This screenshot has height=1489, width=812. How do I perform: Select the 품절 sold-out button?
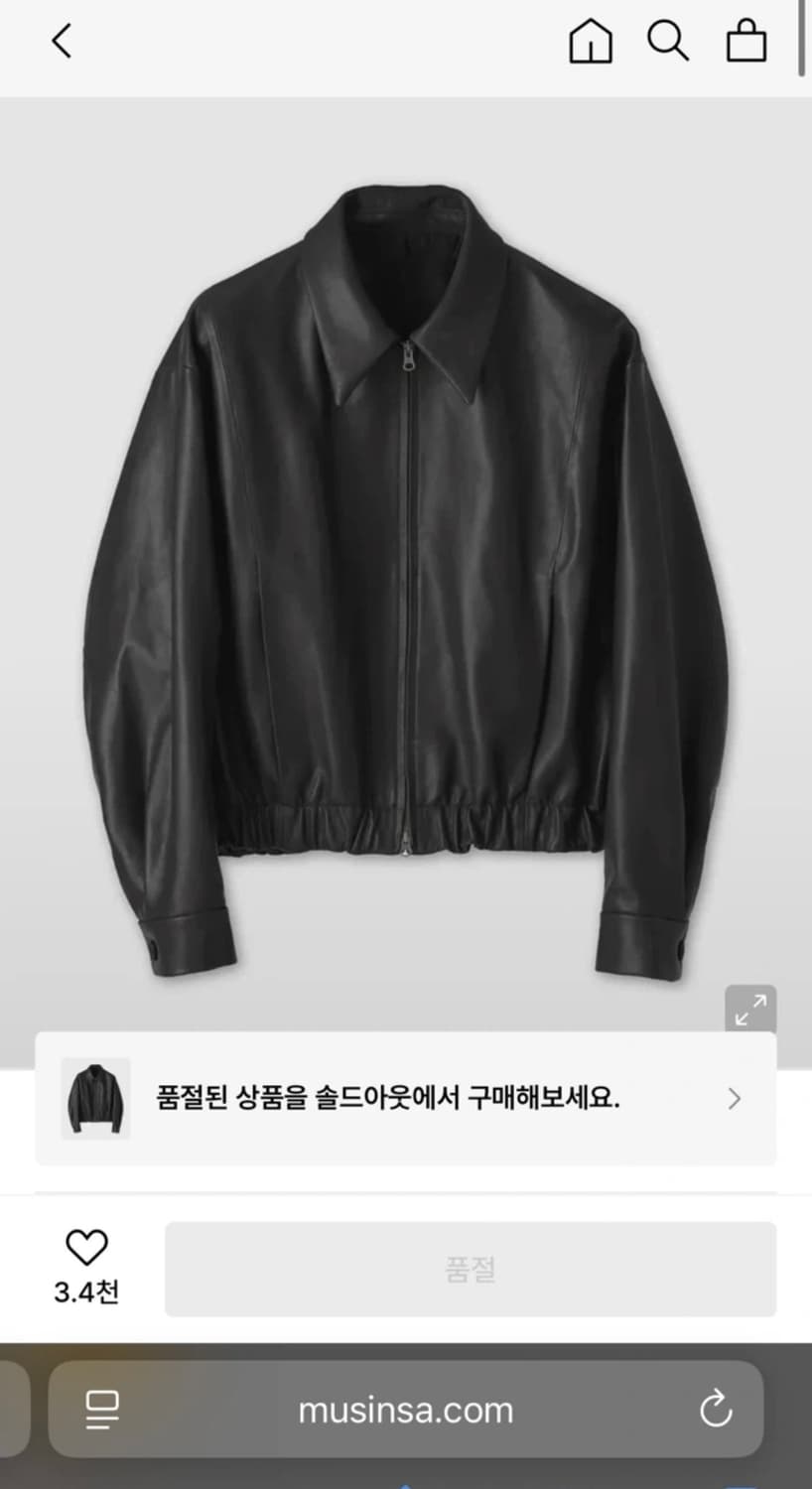pyautogui.click(x=473, y=1268)
